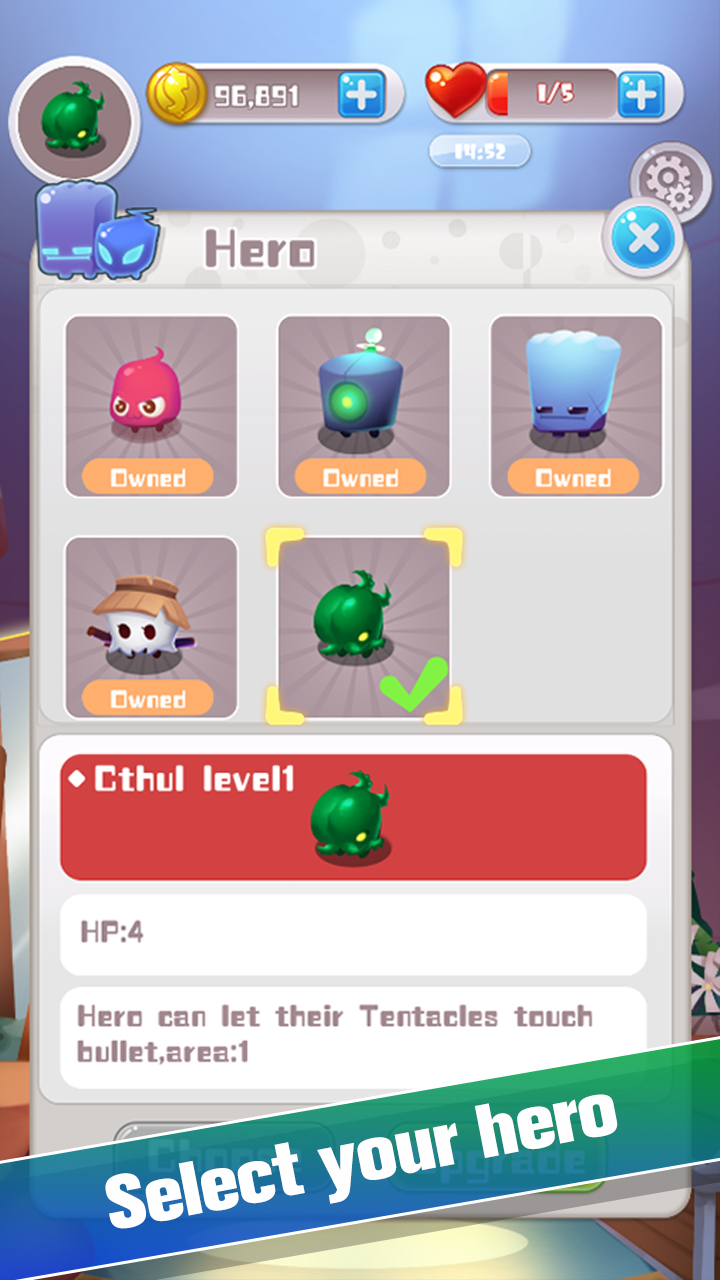The image size is (720, 1280).
Task: Select the pink blob hero
Action: [x=151, y=406]
